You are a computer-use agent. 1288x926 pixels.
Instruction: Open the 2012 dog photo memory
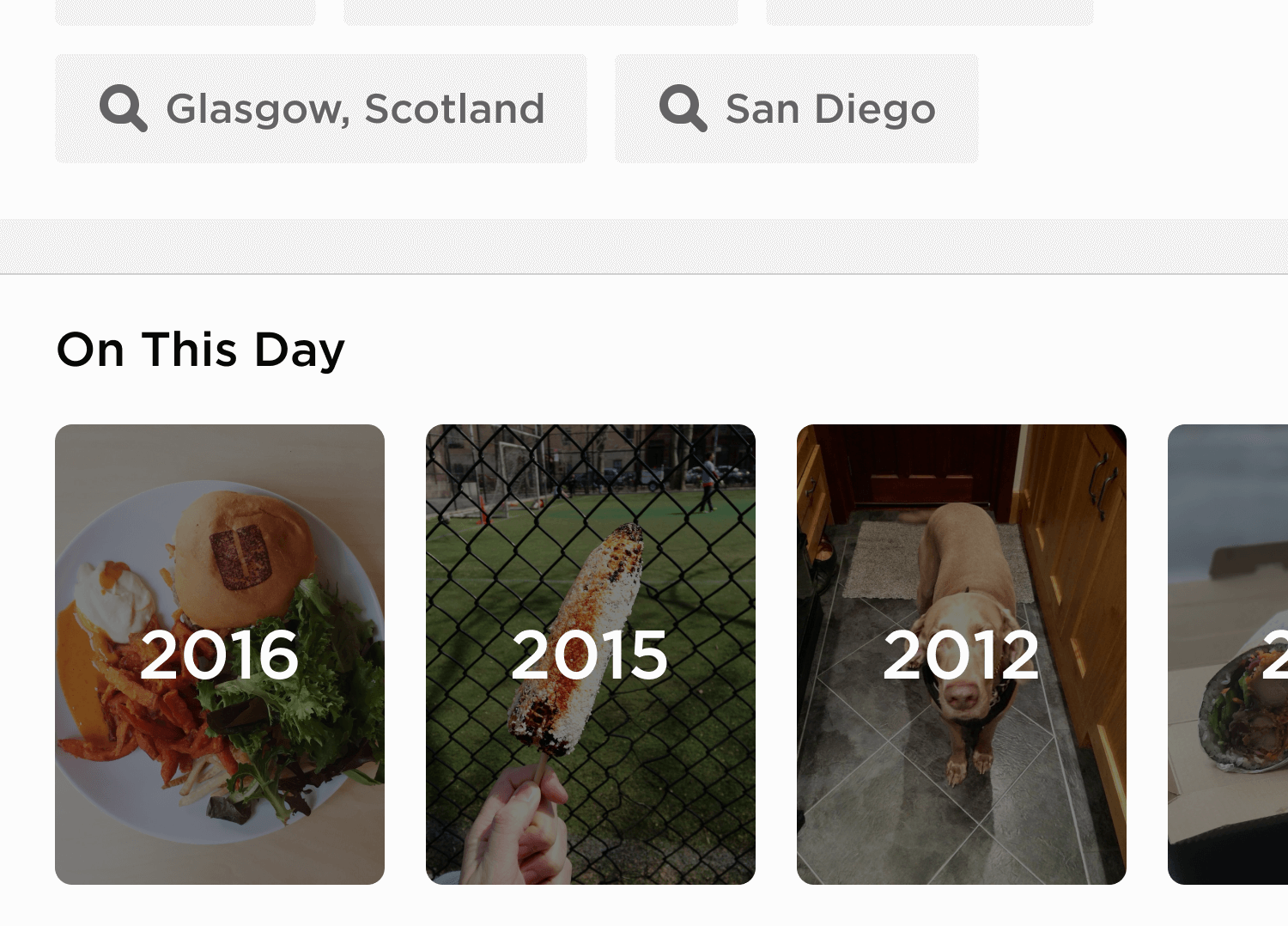pyautogui.click(x=962, y=654)
